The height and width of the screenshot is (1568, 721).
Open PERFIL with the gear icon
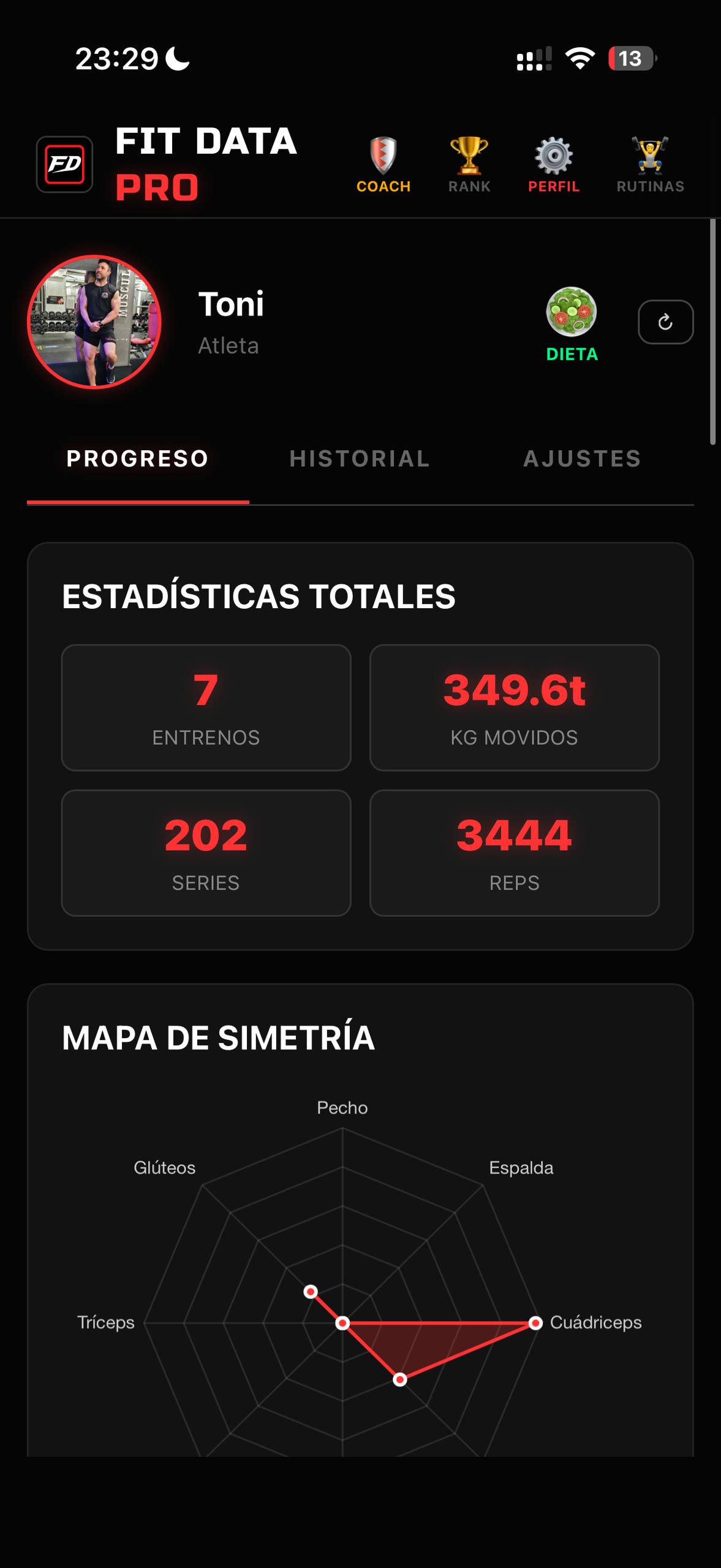pyautogui.click(x=553, y=160)
